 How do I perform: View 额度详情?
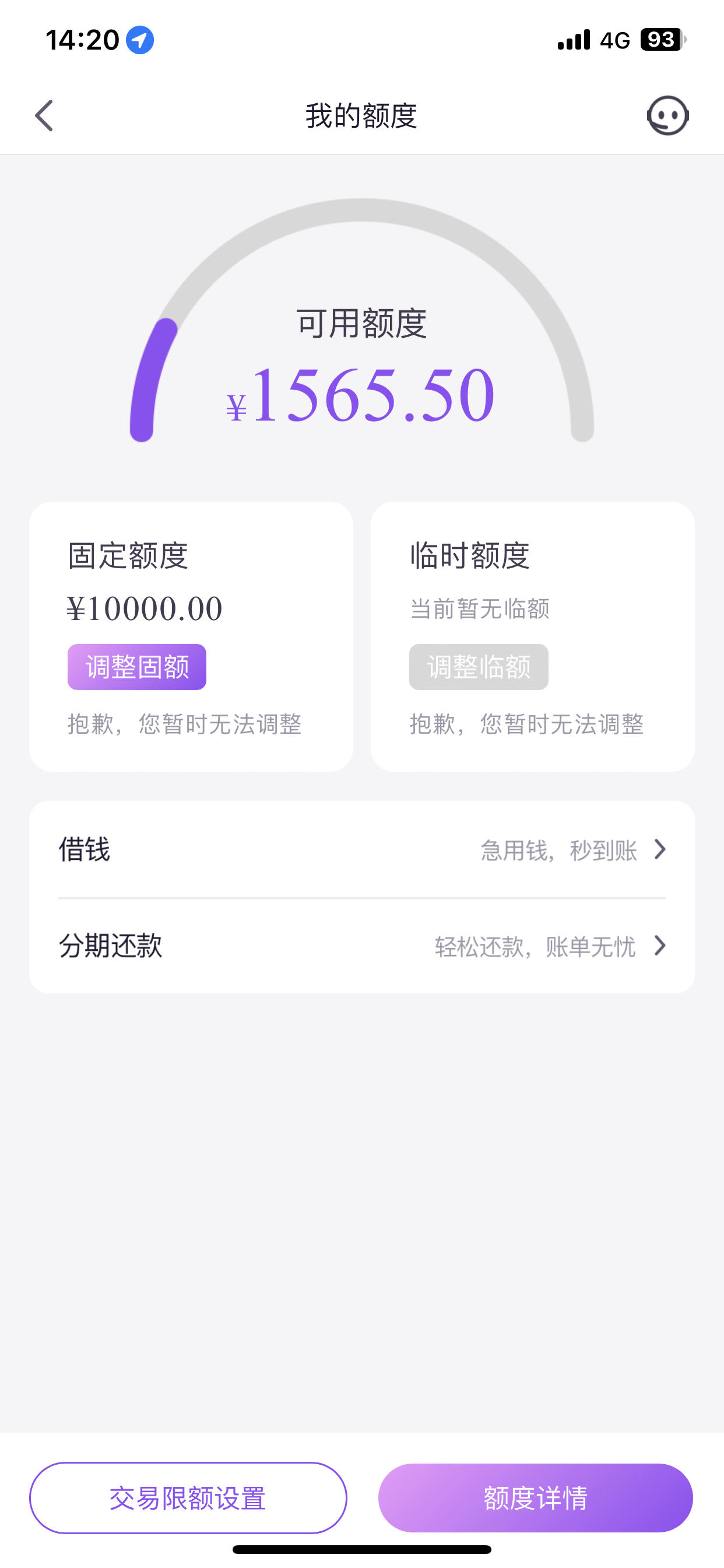click(x=535, y=1498)
